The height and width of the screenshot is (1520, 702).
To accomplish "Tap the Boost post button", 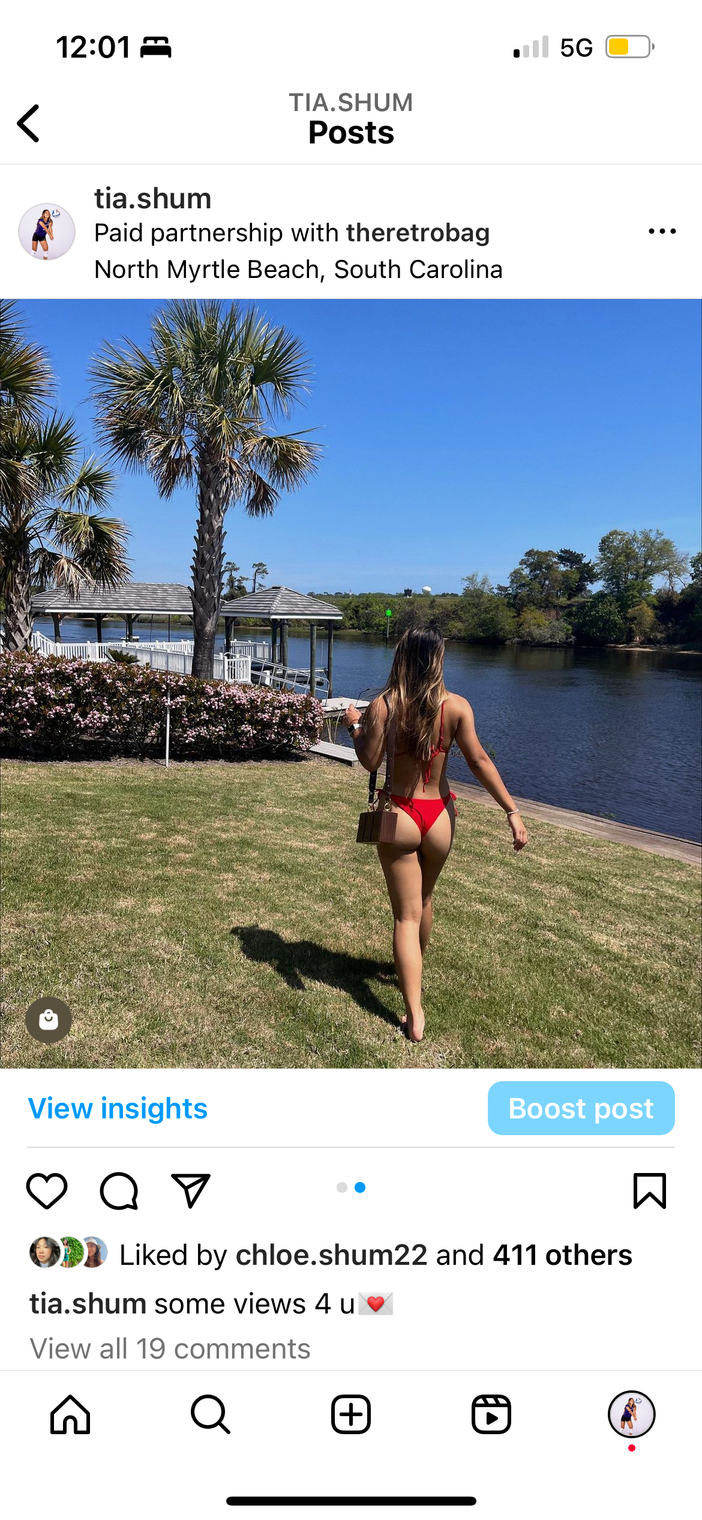I will [581, 1108].
